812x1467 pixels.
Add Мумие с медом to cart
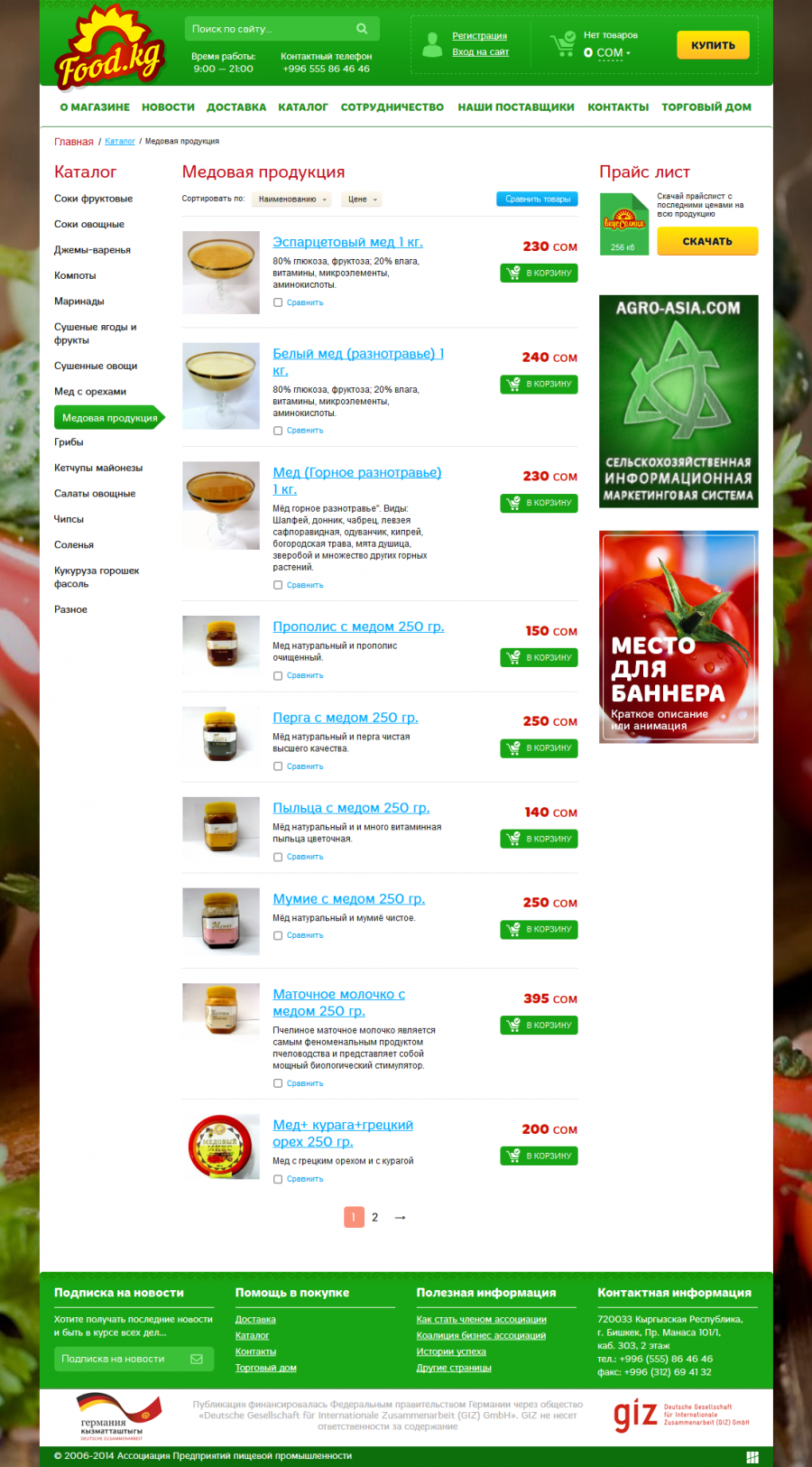pyautogui.click(x=539, y=930)
